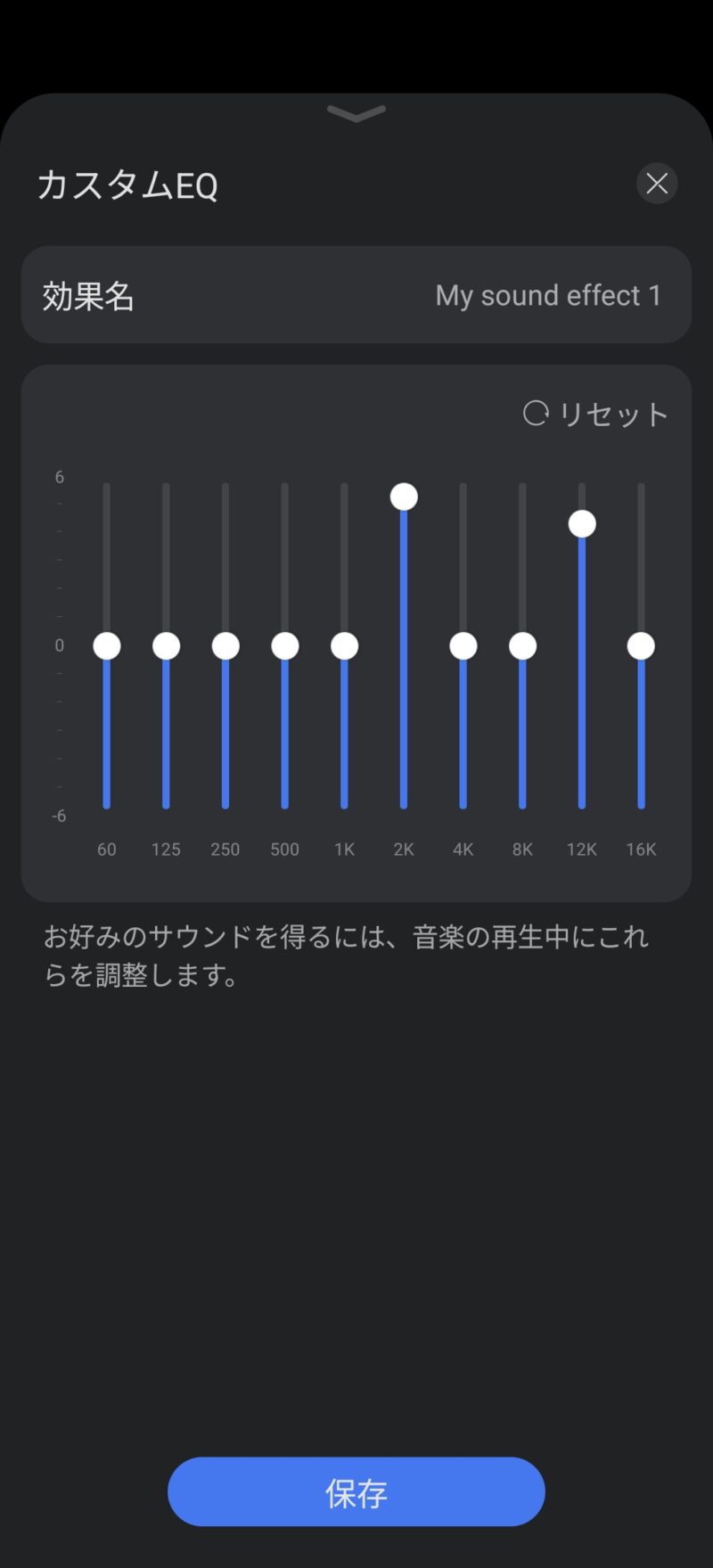
Task: Tap the 500 Hz slider track
Action: coord(285,645)
